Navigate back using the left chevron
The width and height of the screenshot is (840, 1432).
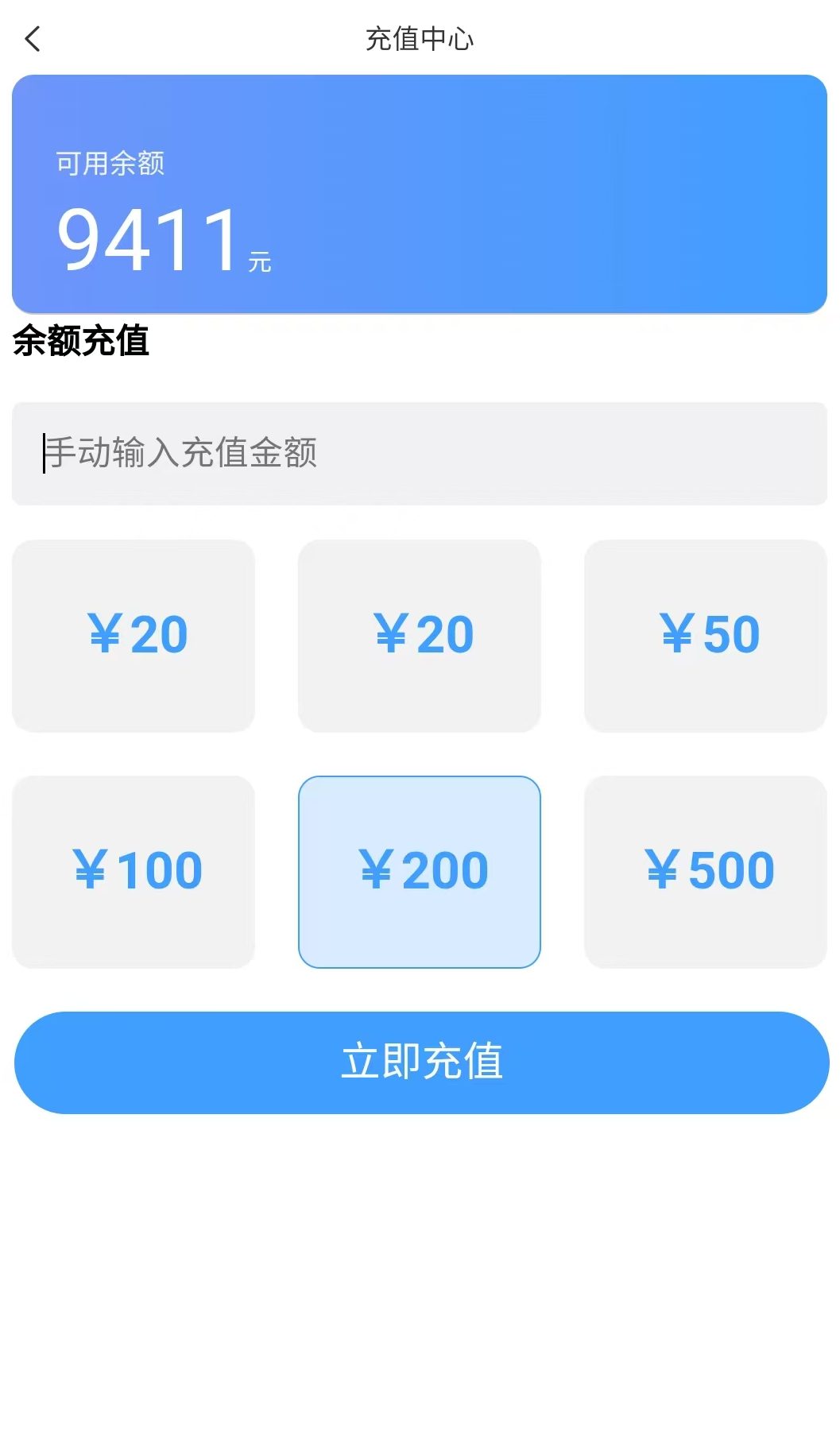[x=32, y=38]
